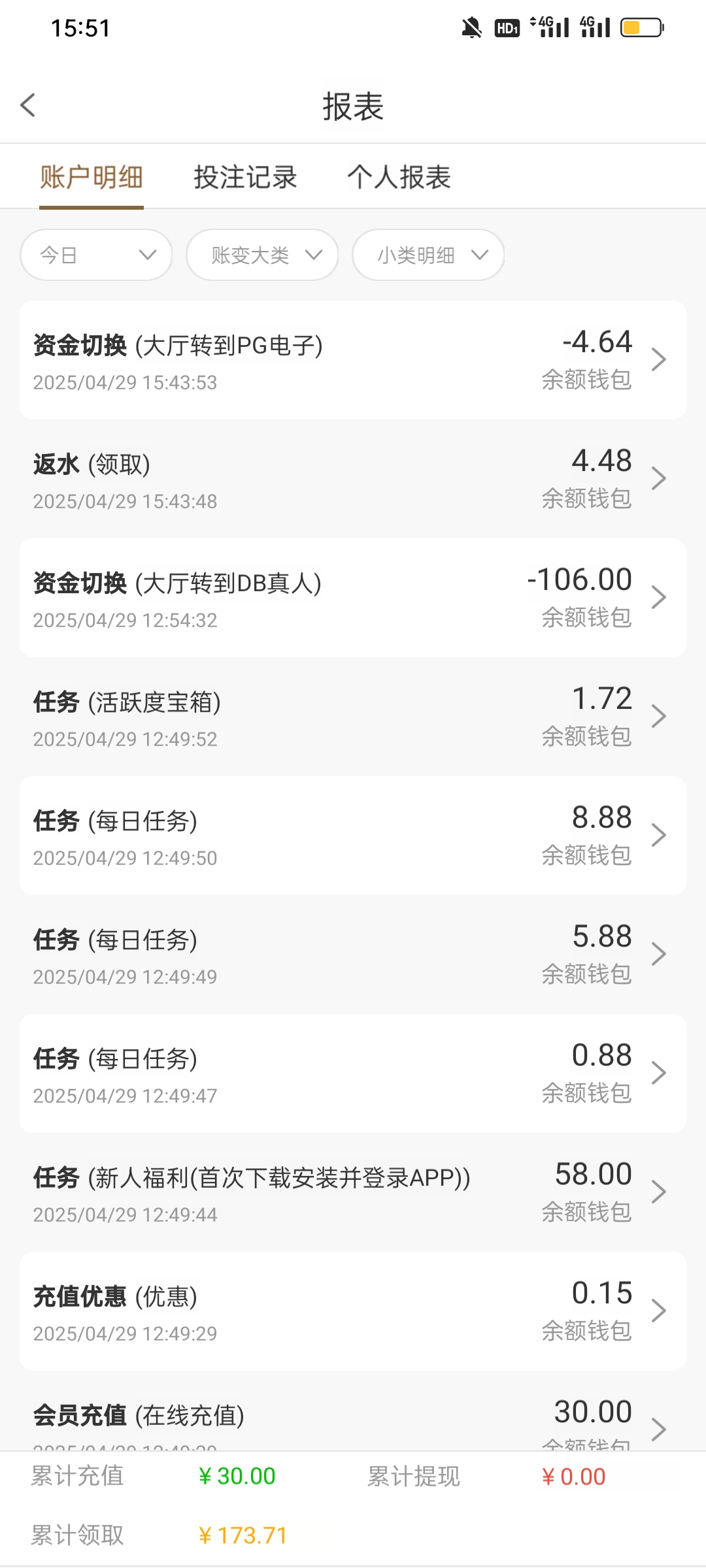The height and width of the screenshot is (1568, 706).
Task: Open the 账变大类 filter dropdown
Action: (x=262, y=255)
